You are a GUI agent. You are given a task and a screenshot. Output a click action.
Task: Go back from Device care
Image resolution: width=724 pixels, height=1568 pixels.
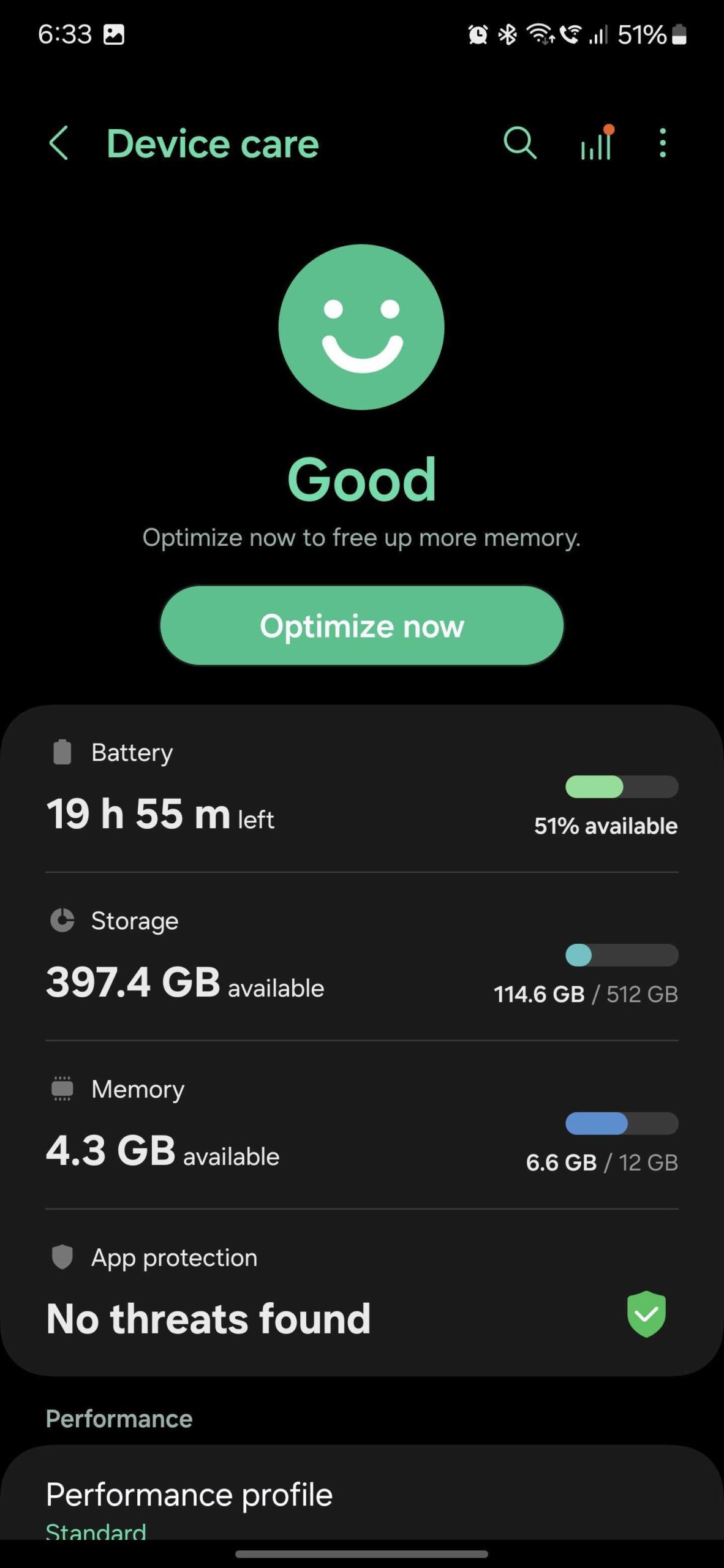click(59, 143)
